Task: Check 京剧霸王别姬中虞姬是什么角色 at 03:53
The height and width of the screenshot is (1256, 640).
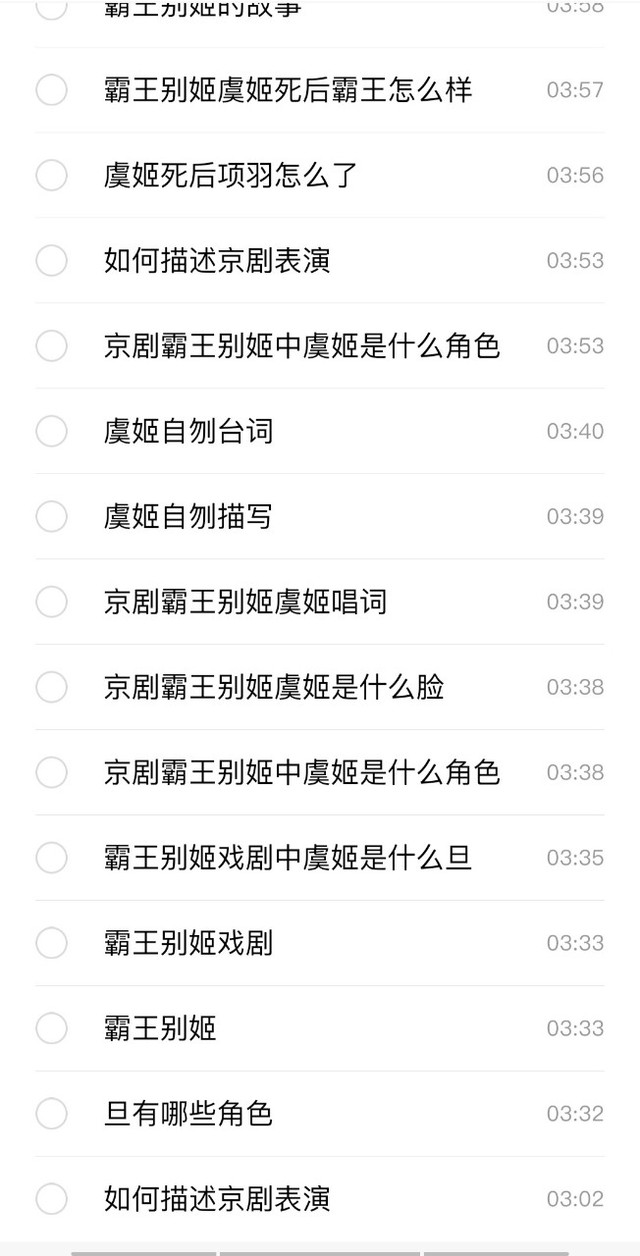Action: [51, 346]
